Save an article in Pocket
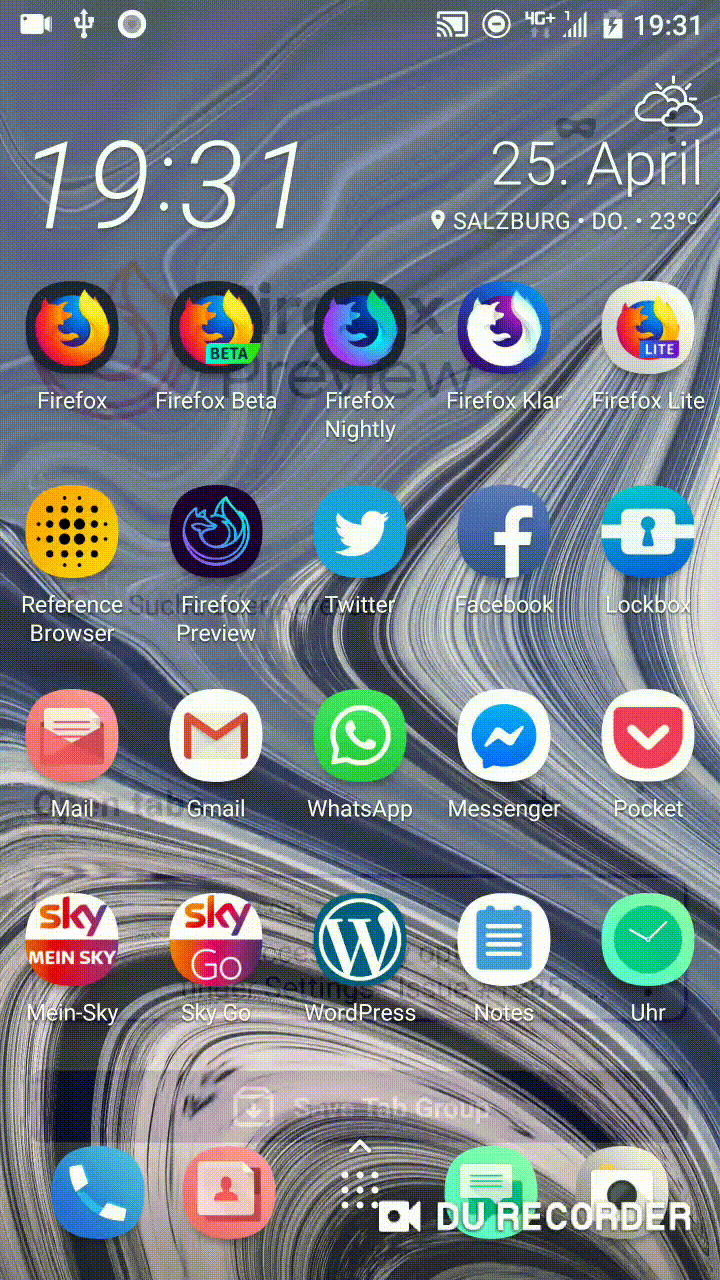The height and width of the screenshot is (1280, 720). pos(648,735)
